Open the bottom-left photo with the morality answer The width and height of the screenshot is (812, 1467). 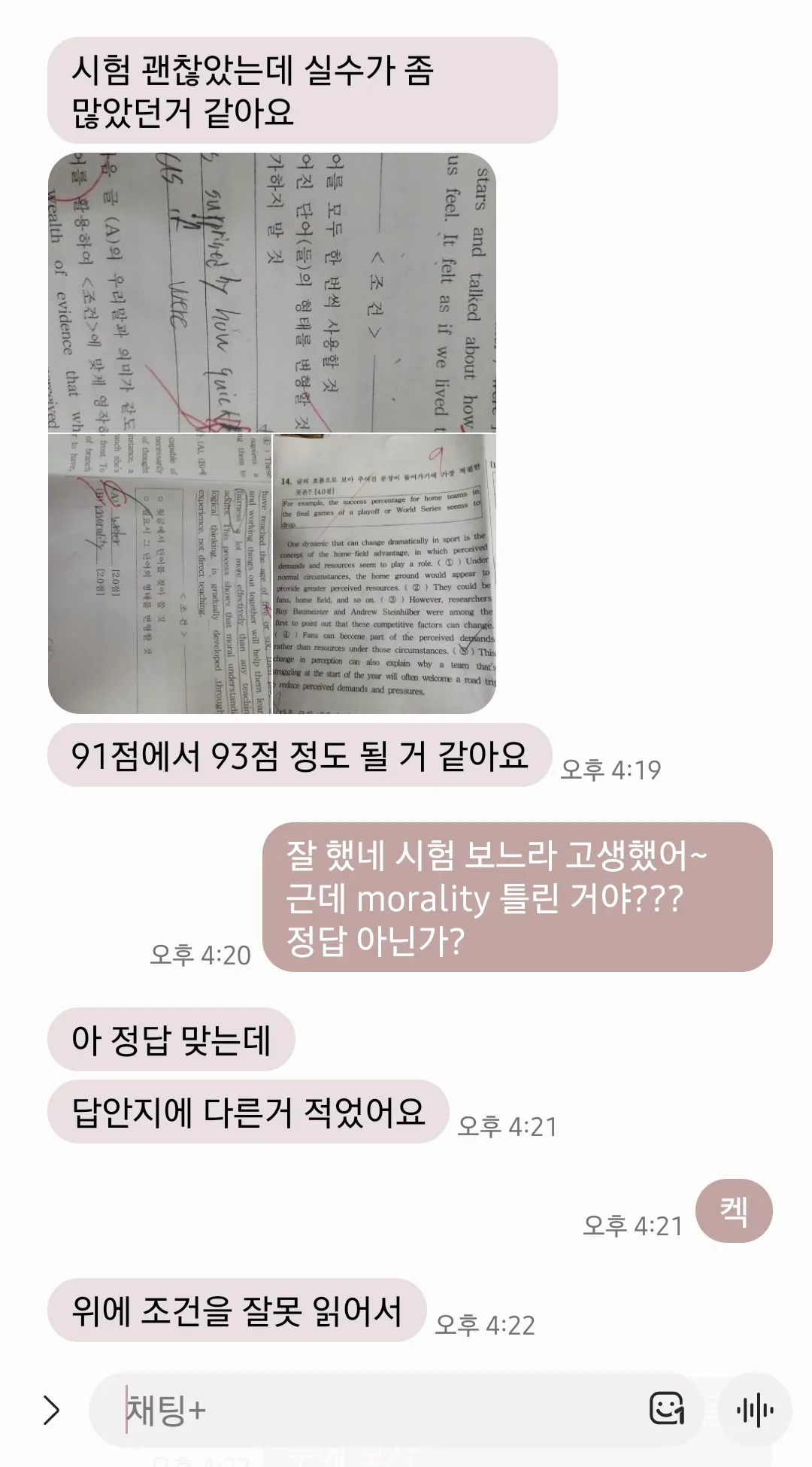point(159,574)
